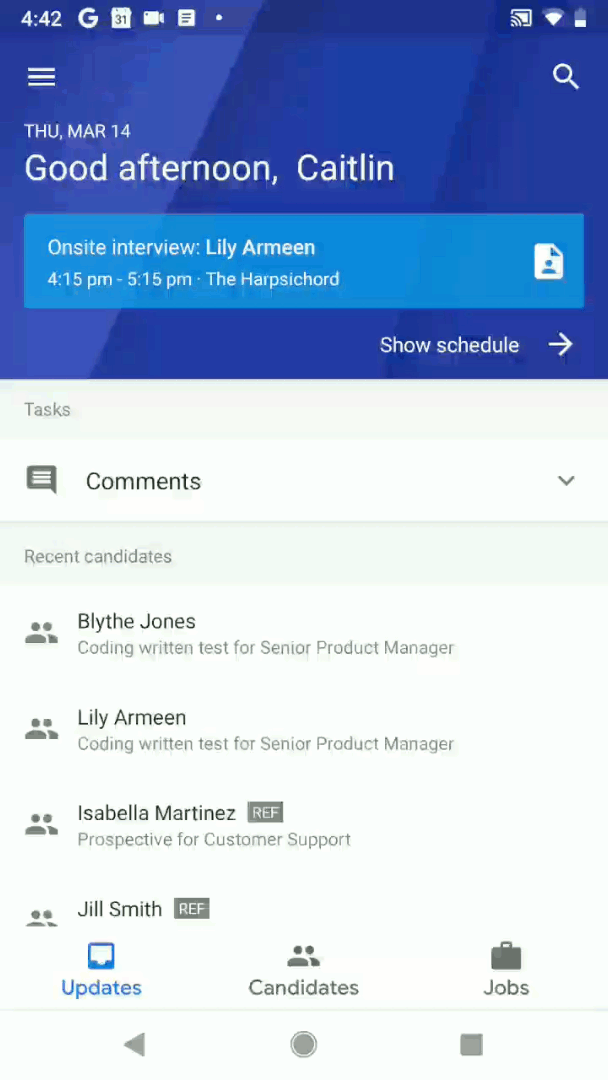View Isabella Martinez's candidate profile
Image resolution: width=608 pixels, height=1080 pixels.
coord(304,825)
